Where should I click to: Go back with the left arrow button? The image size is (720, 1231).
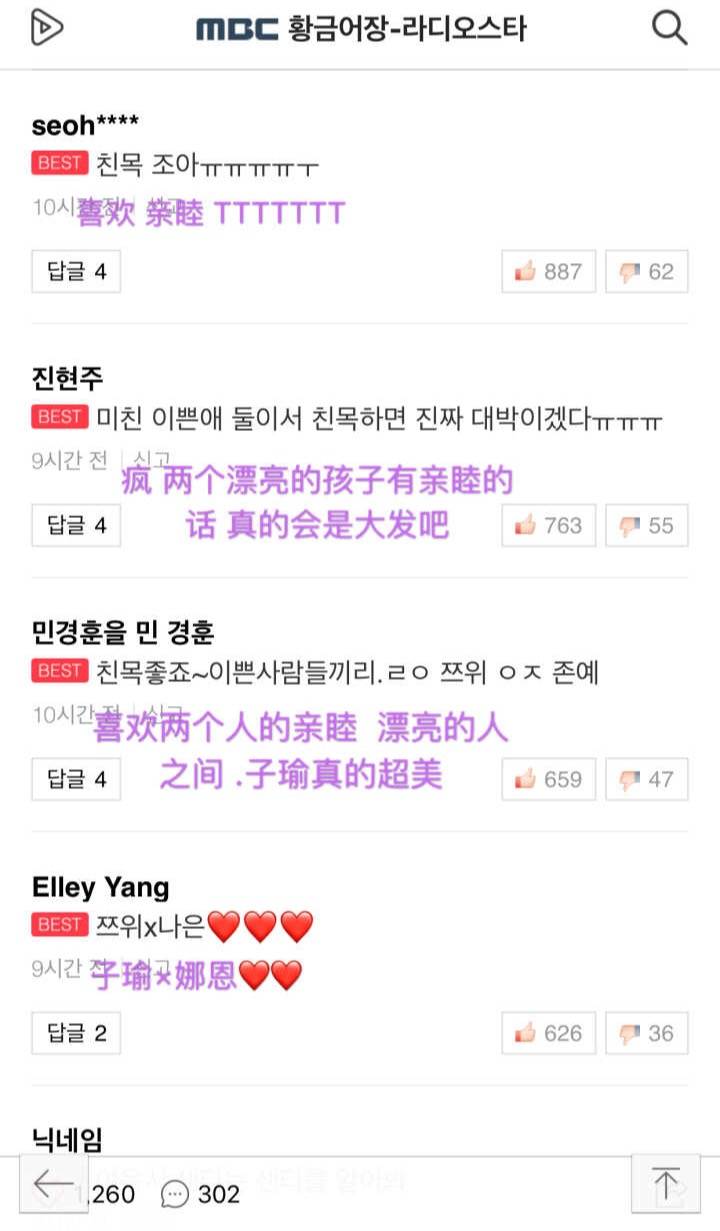[x=54, y=1184]
